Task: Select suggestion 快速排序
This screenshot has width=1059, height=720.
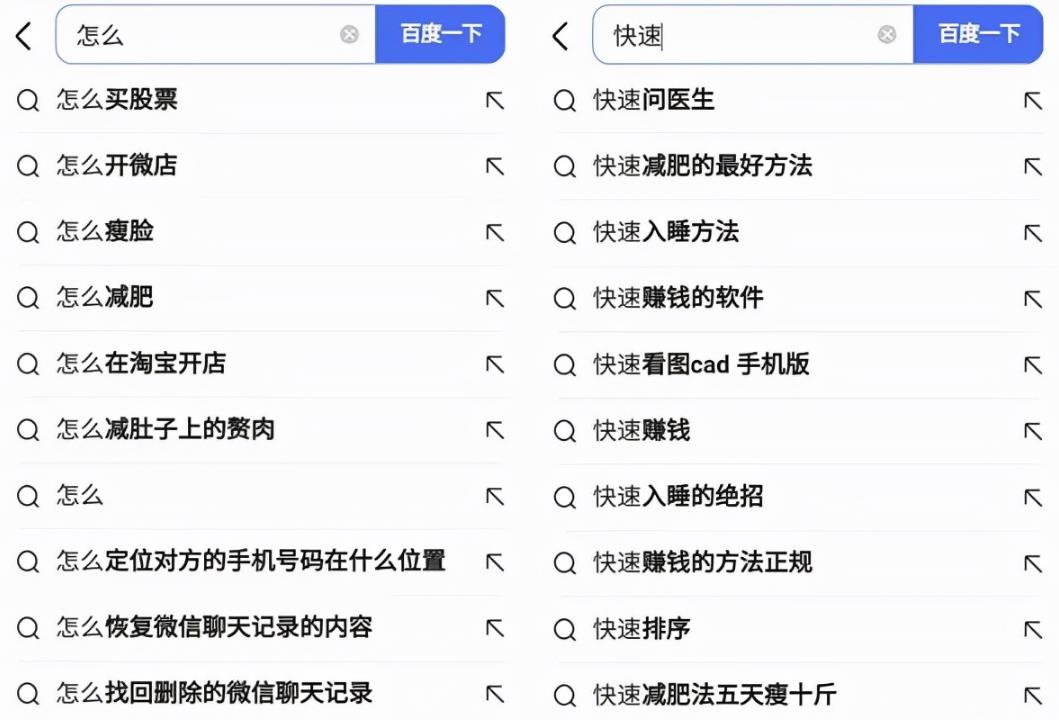Action: 642,629
